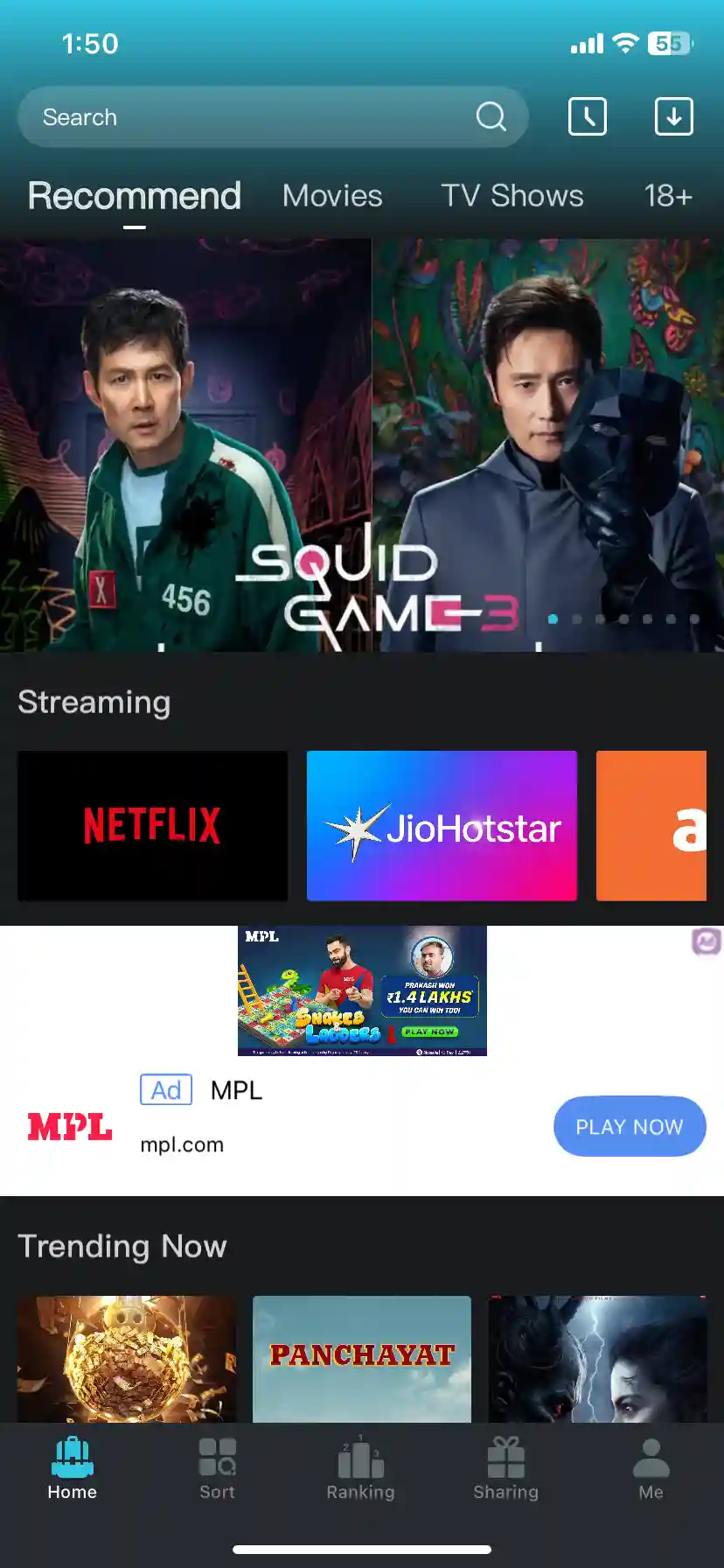724x1568 pixels.
Task: Tap the ad info icon on MPL ad
Action: click(707, 941)
